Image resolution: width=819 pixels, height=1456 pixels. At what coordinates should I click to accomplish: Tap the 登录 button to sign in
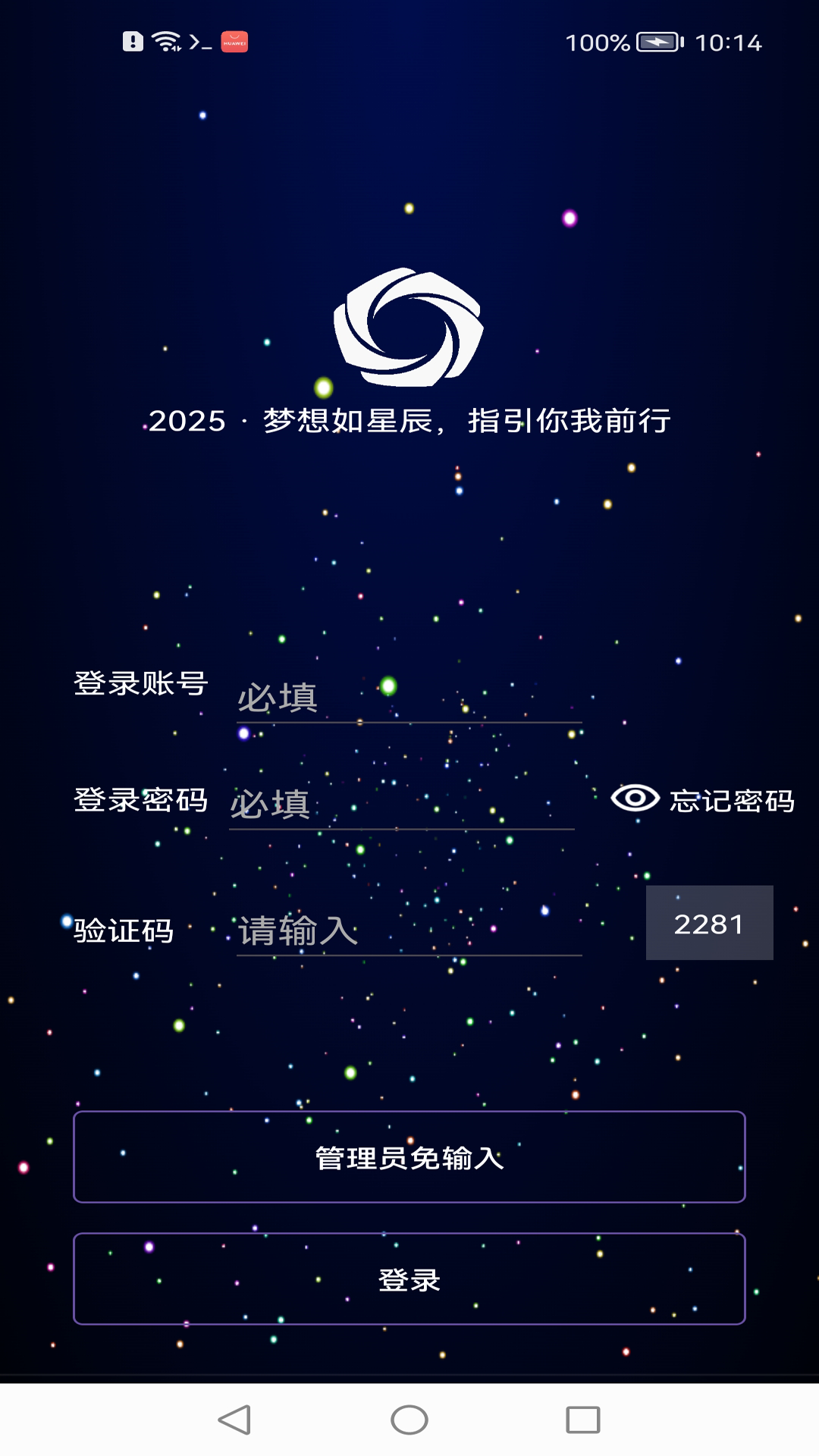(x=409, y=1279)
